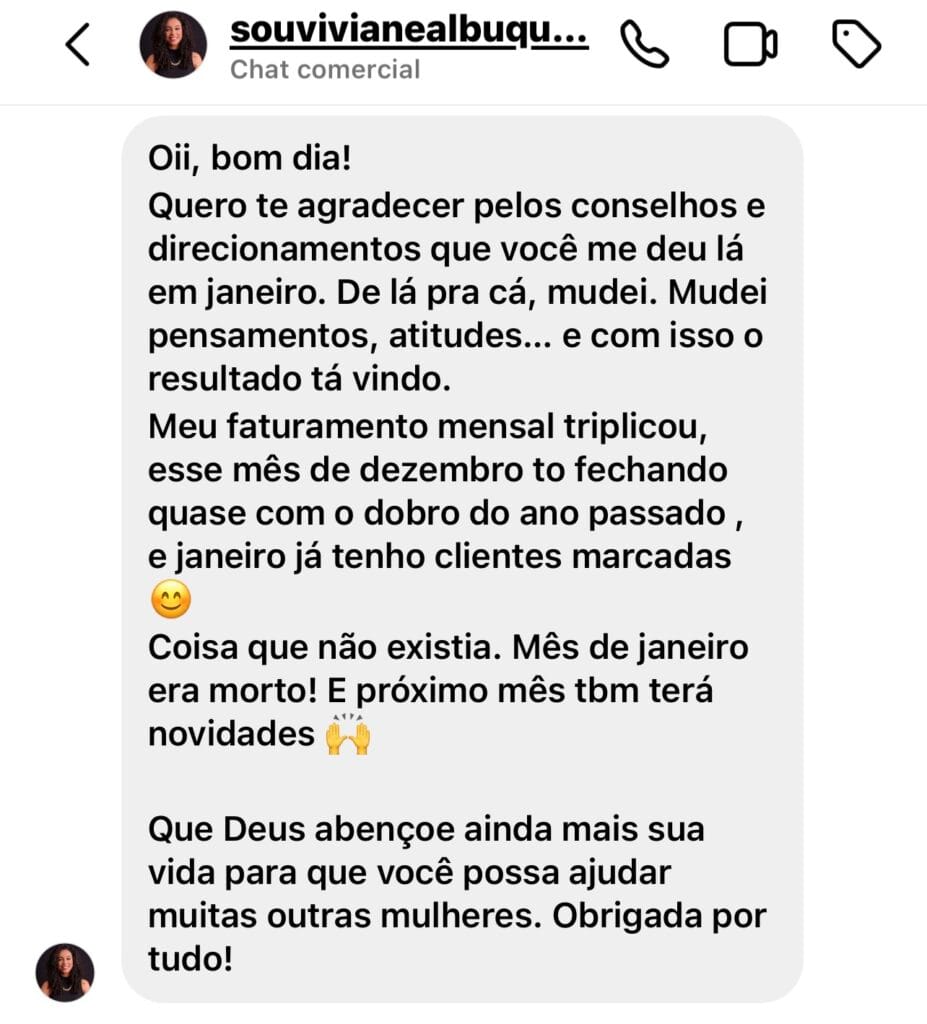Viewport: 927px width, 1024px height.
Task: Go back to the chat list
Action: point(78,45)
